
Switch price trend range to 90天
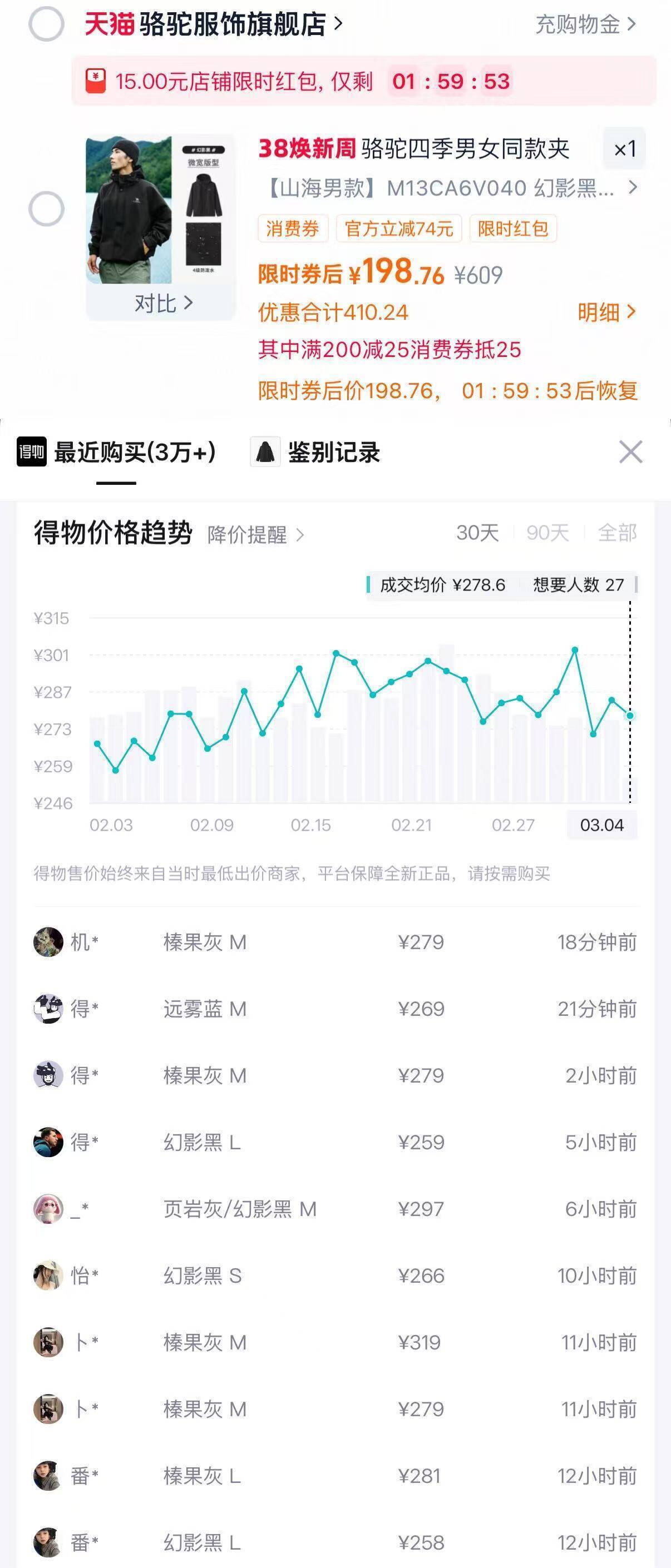coord(549,532)
